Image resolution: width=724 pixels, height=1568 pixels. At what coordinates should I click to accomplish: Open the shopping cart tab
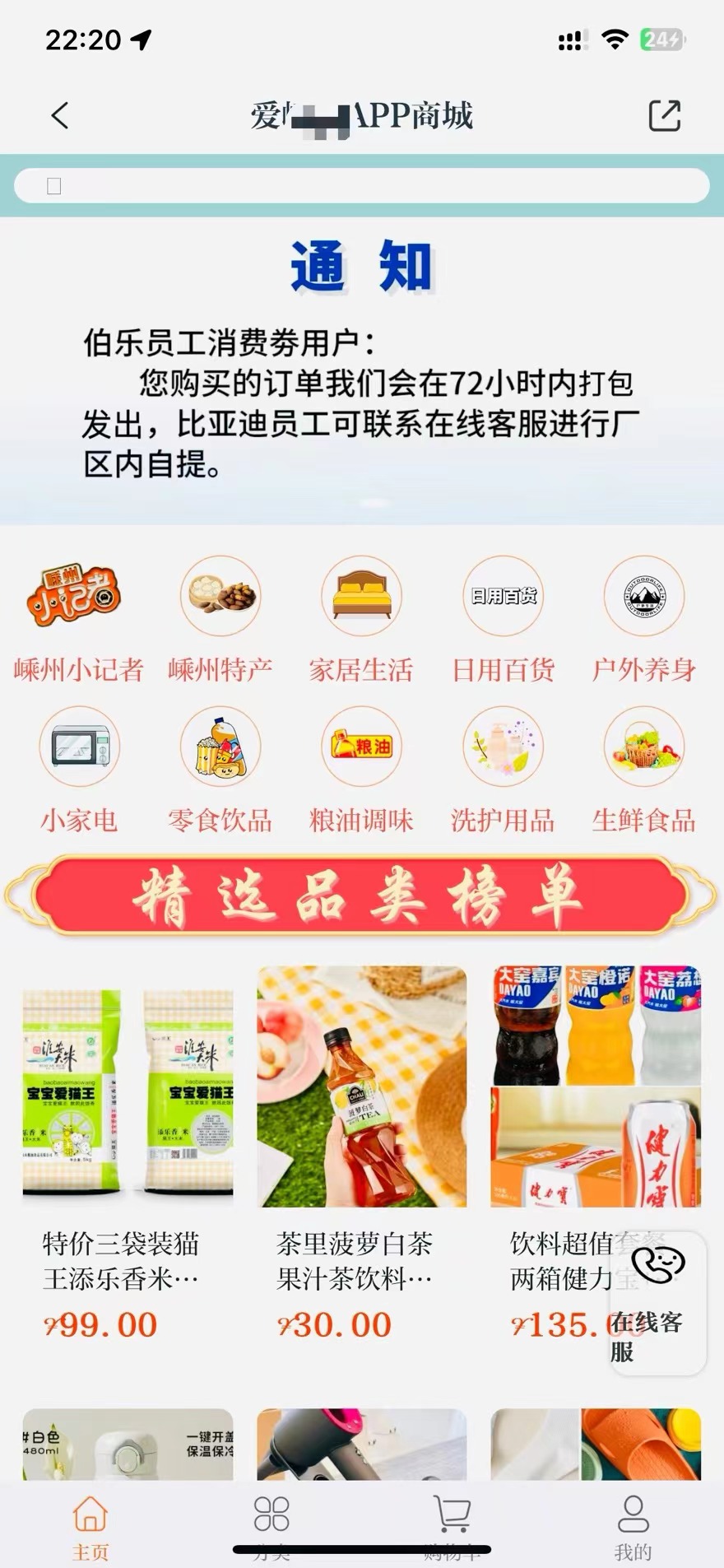click(x=452, y=1528)
